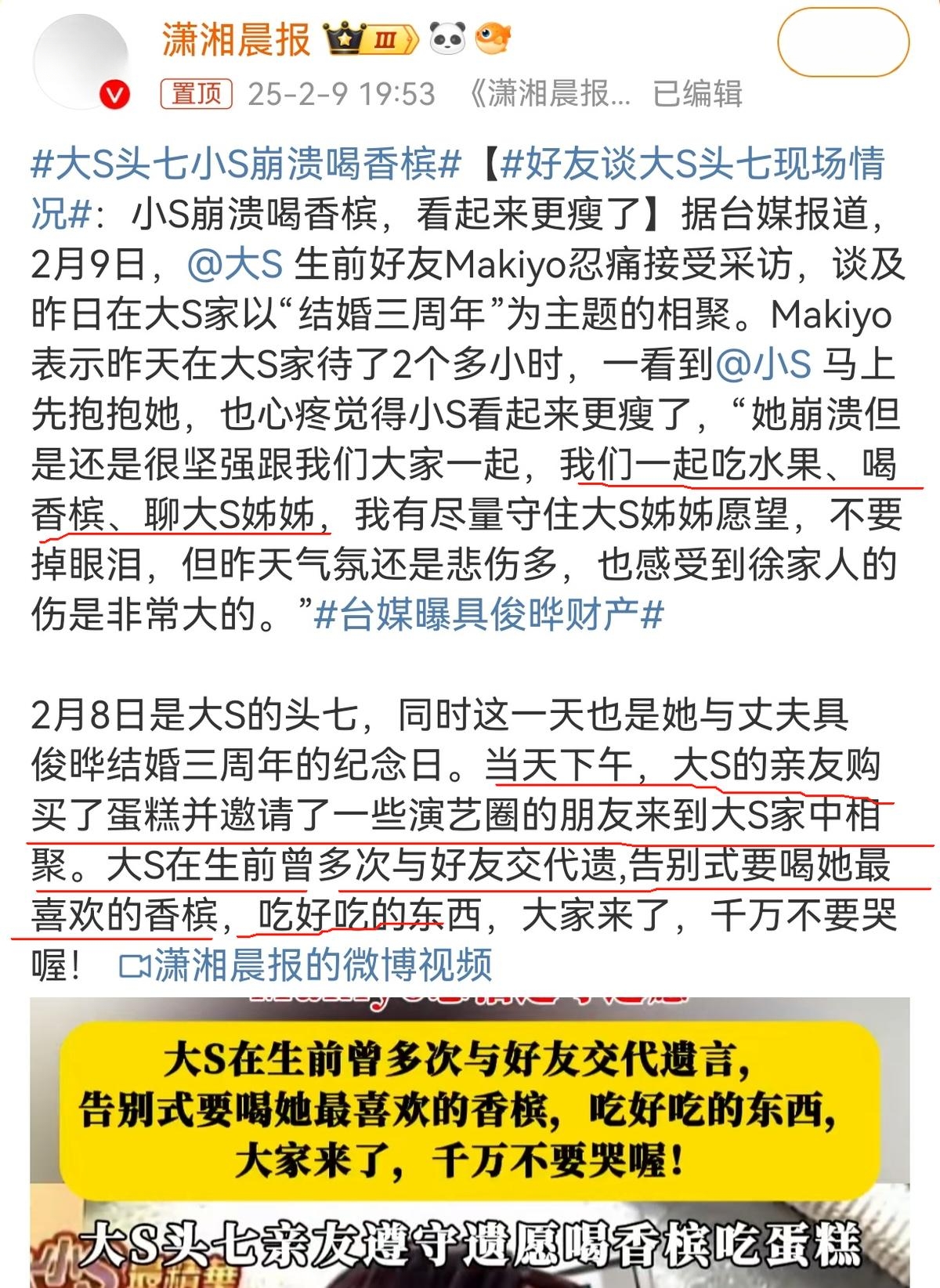This screenshot has width=940, height=1288.
Task: Open the 《潇湘晨报... source link
Action: coord(549,94)
